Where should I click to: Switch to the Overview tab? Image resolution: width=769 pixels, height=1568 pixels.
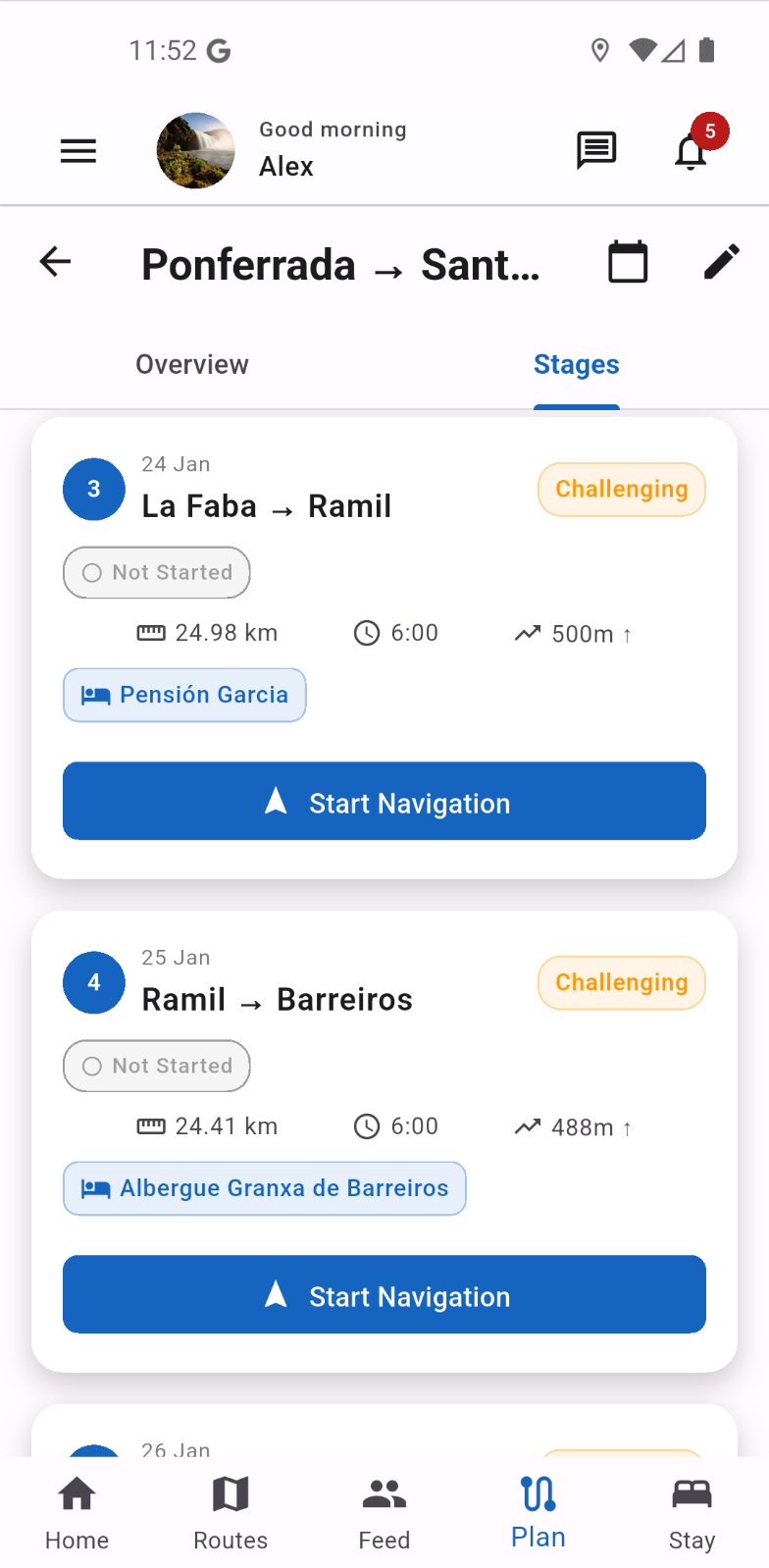click(192, 365)
